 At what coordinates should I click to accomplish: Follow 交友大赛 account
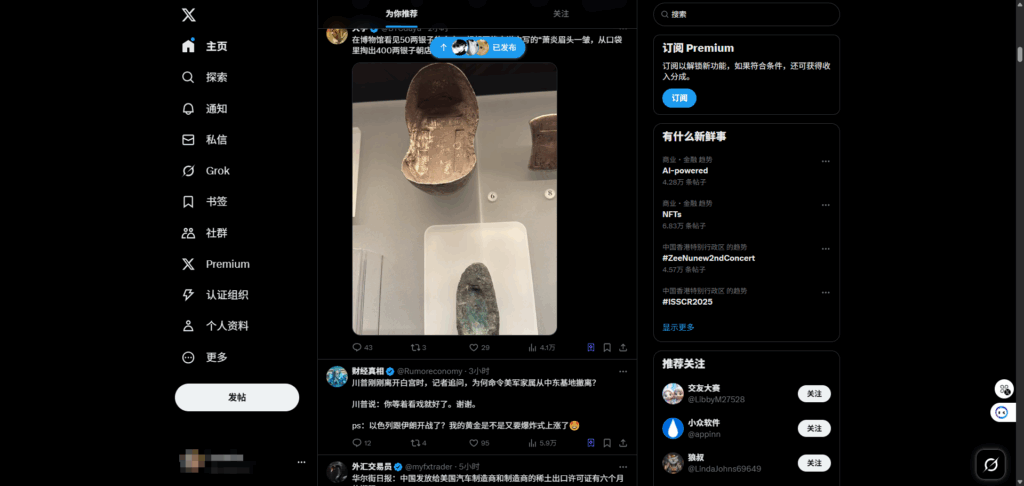pos(814,394)
